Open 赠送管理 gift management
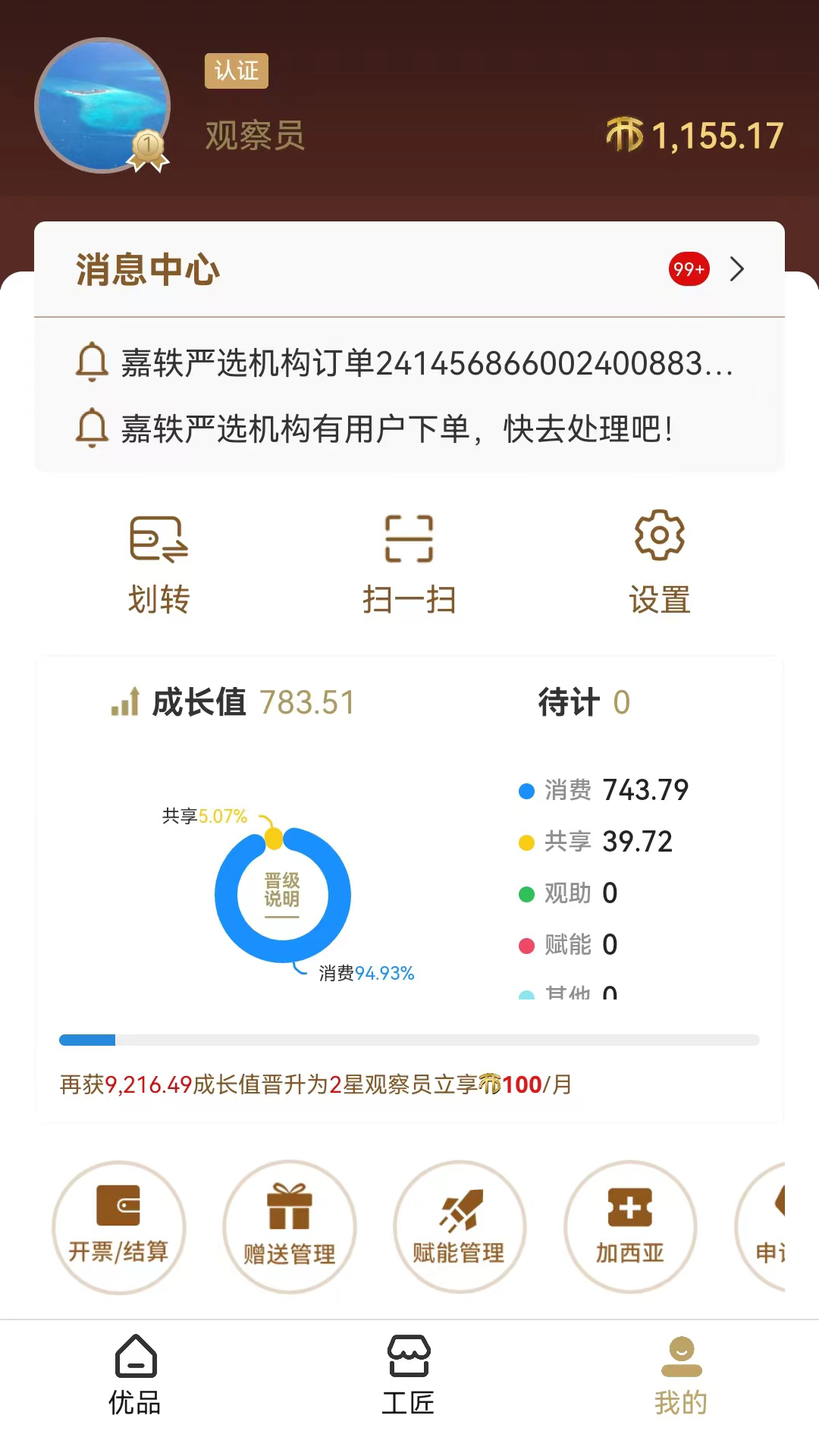 tap(289, 1226)
